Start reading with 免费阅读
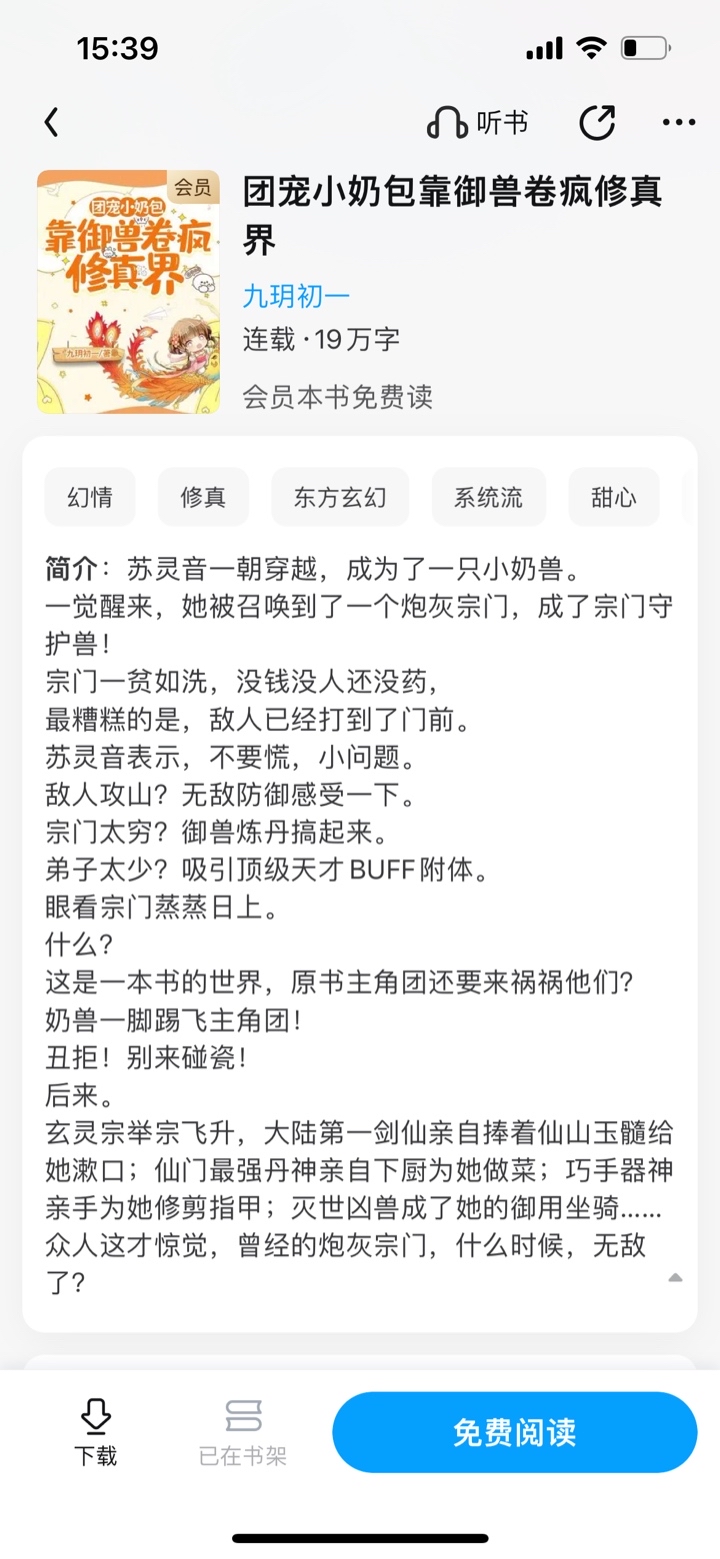The image size is (720, 1559). tap(515, 1432)
